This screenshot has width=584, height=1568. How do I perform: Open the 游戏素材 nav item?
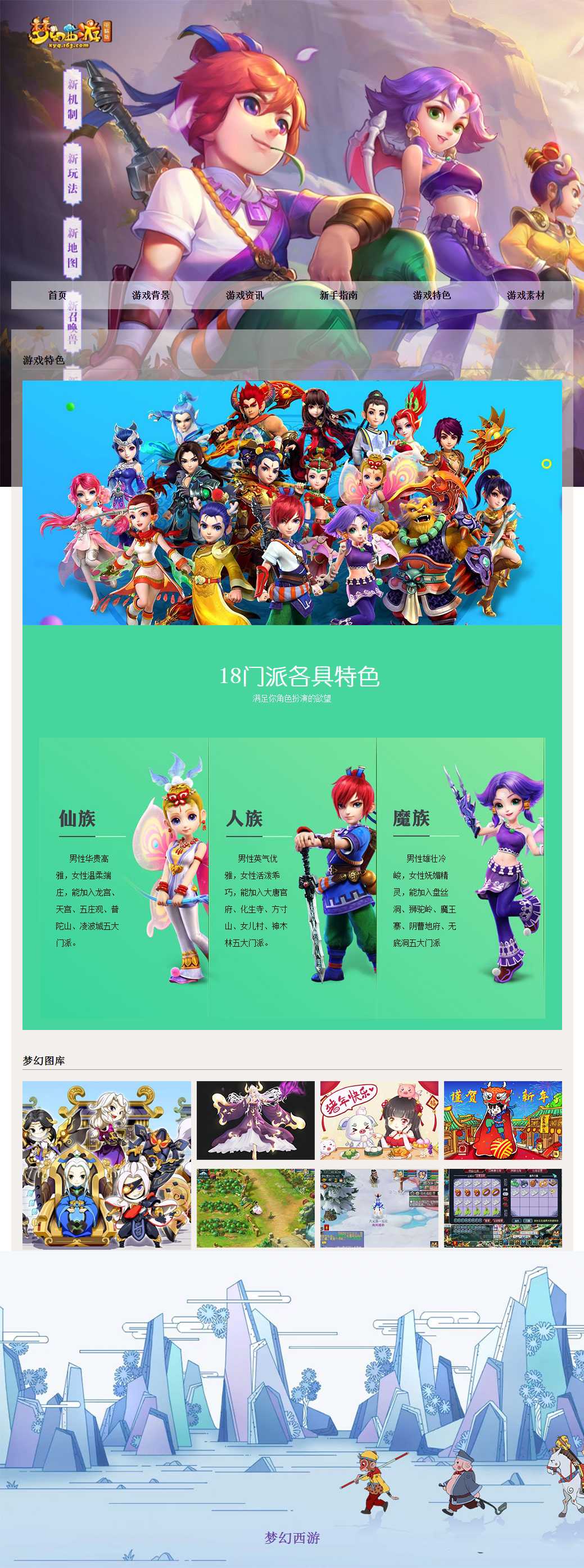tap(526, 295)
